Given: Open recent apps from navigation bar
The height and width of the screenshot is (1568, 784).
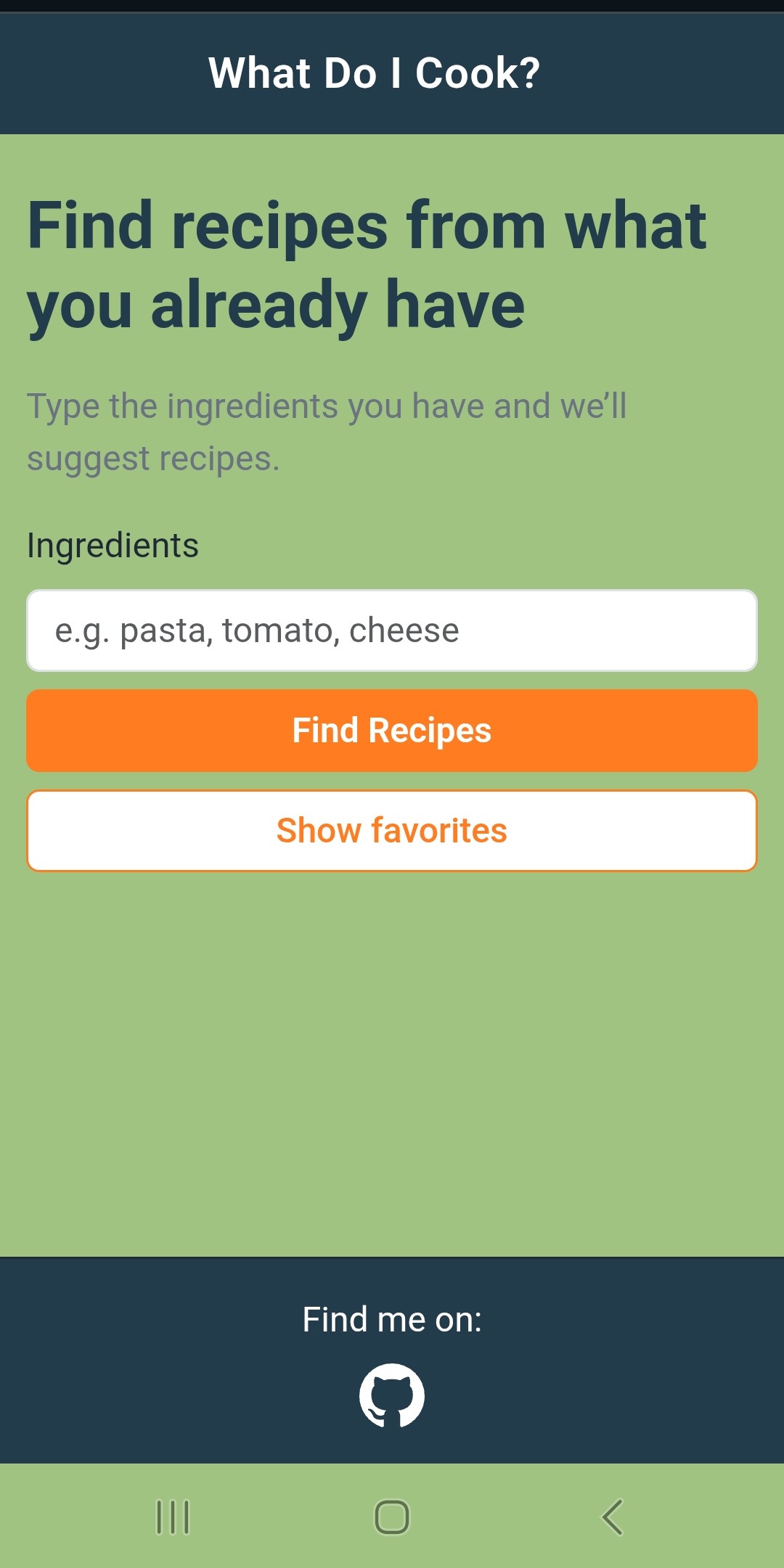Looking at the screenshot, I should (x=172, y=1515).
